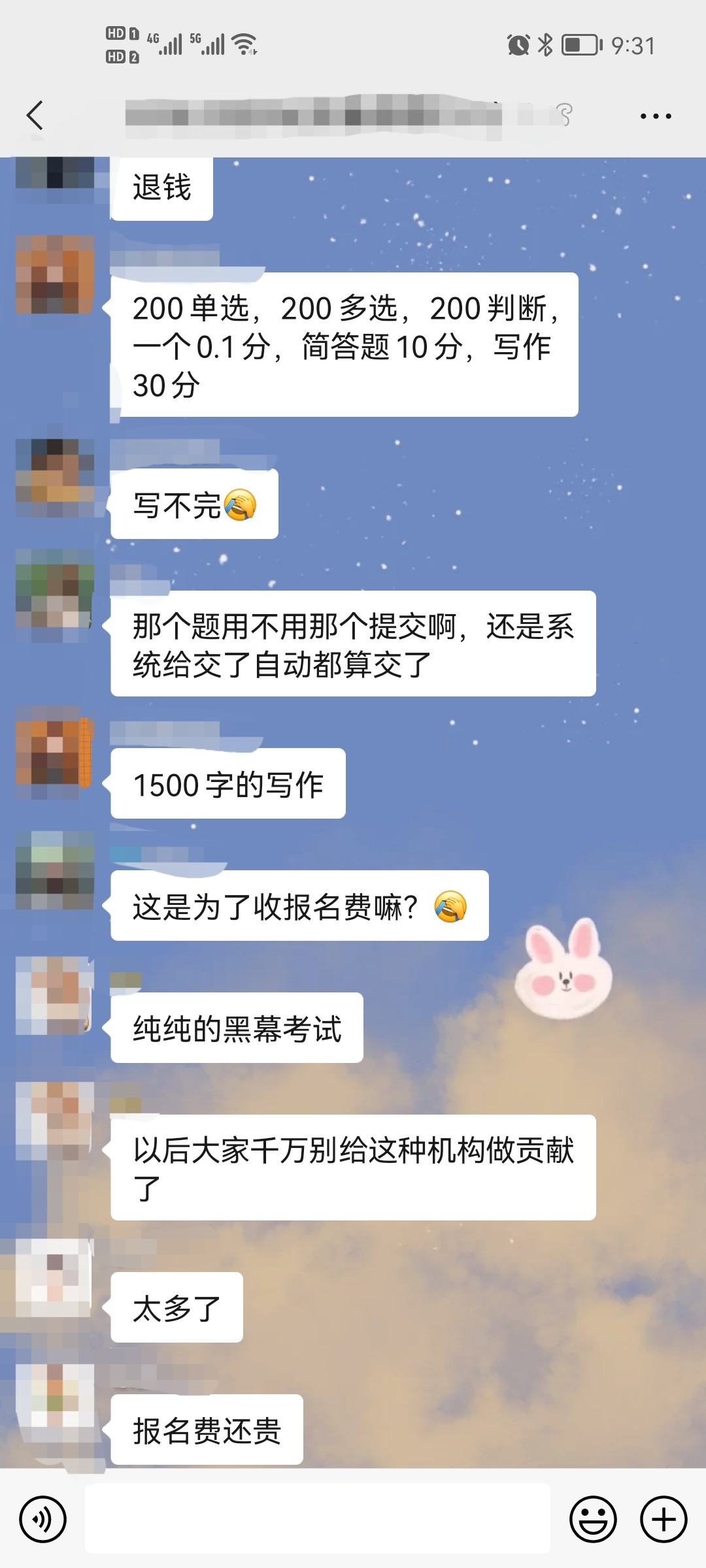Go back from this group chat
This screenshot has width=706, height=1568.
coord(35,116)
